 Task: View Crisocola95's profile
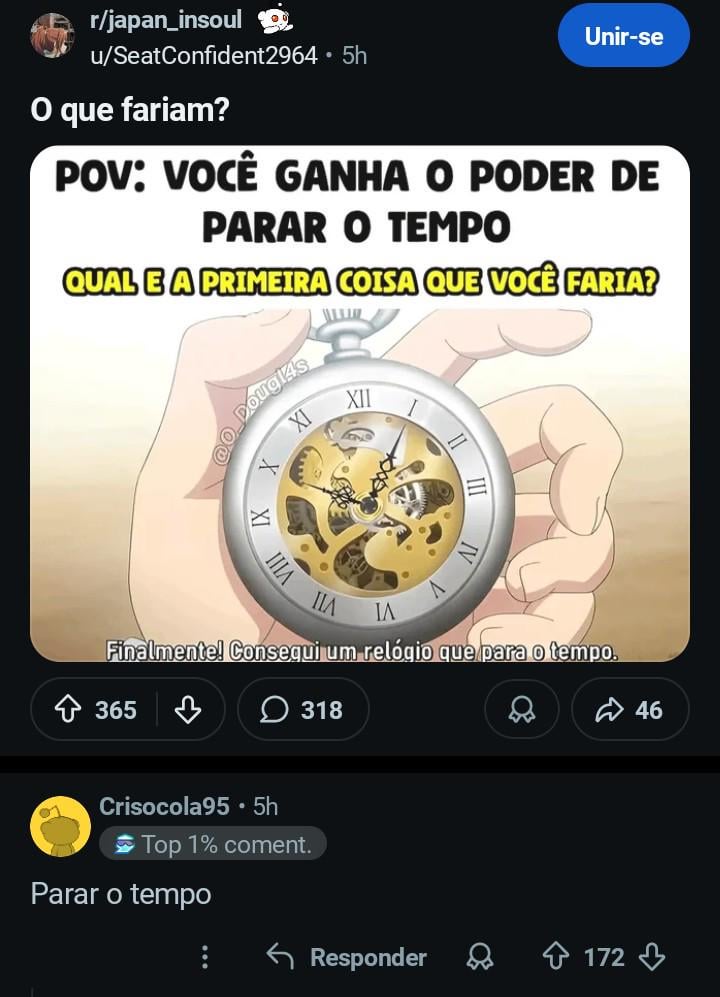[x=164, y=806]
